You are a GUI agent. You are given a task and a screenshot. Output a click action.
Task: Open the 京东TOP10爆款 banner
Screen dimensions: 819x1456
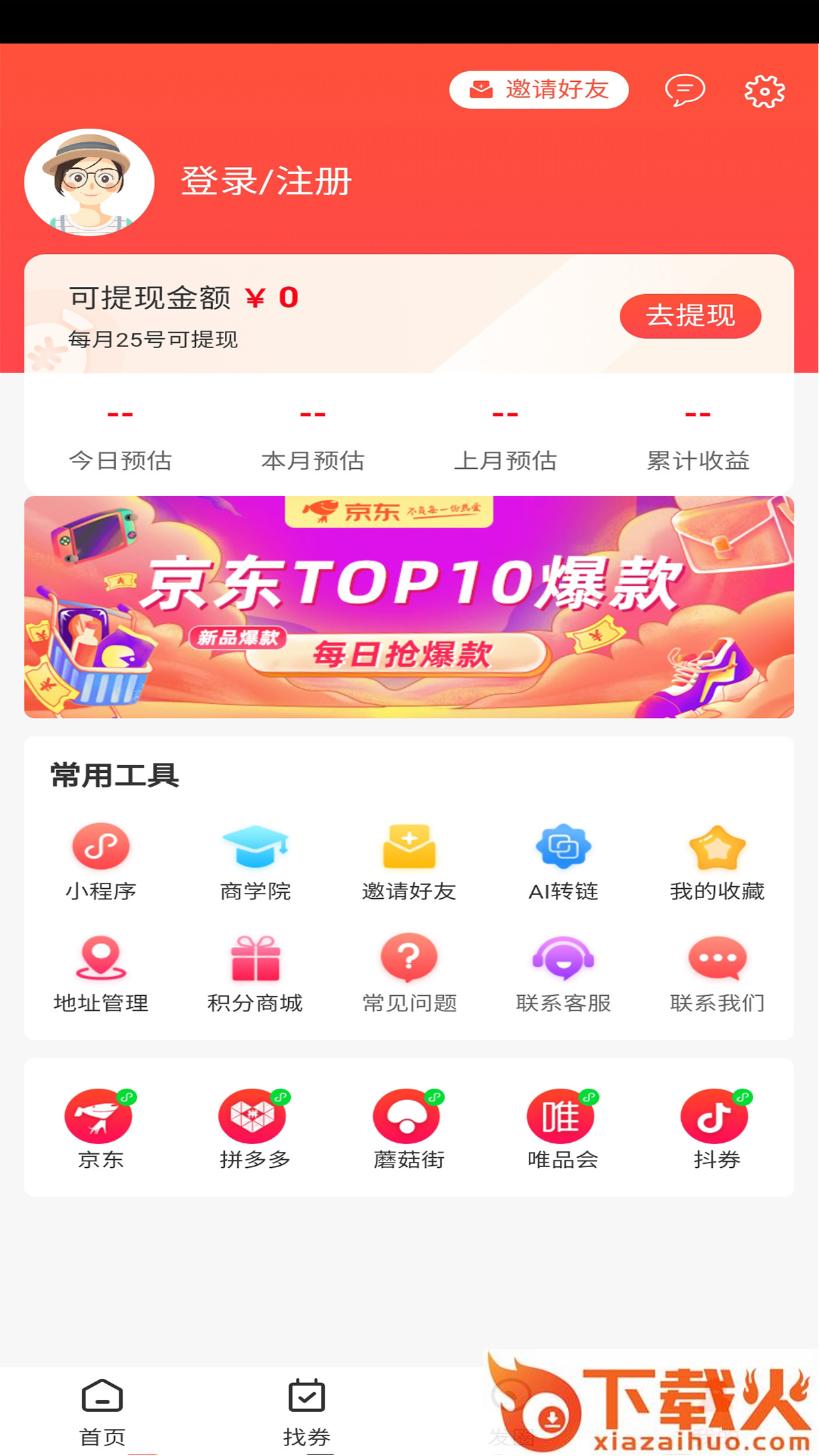pos(409,607)
